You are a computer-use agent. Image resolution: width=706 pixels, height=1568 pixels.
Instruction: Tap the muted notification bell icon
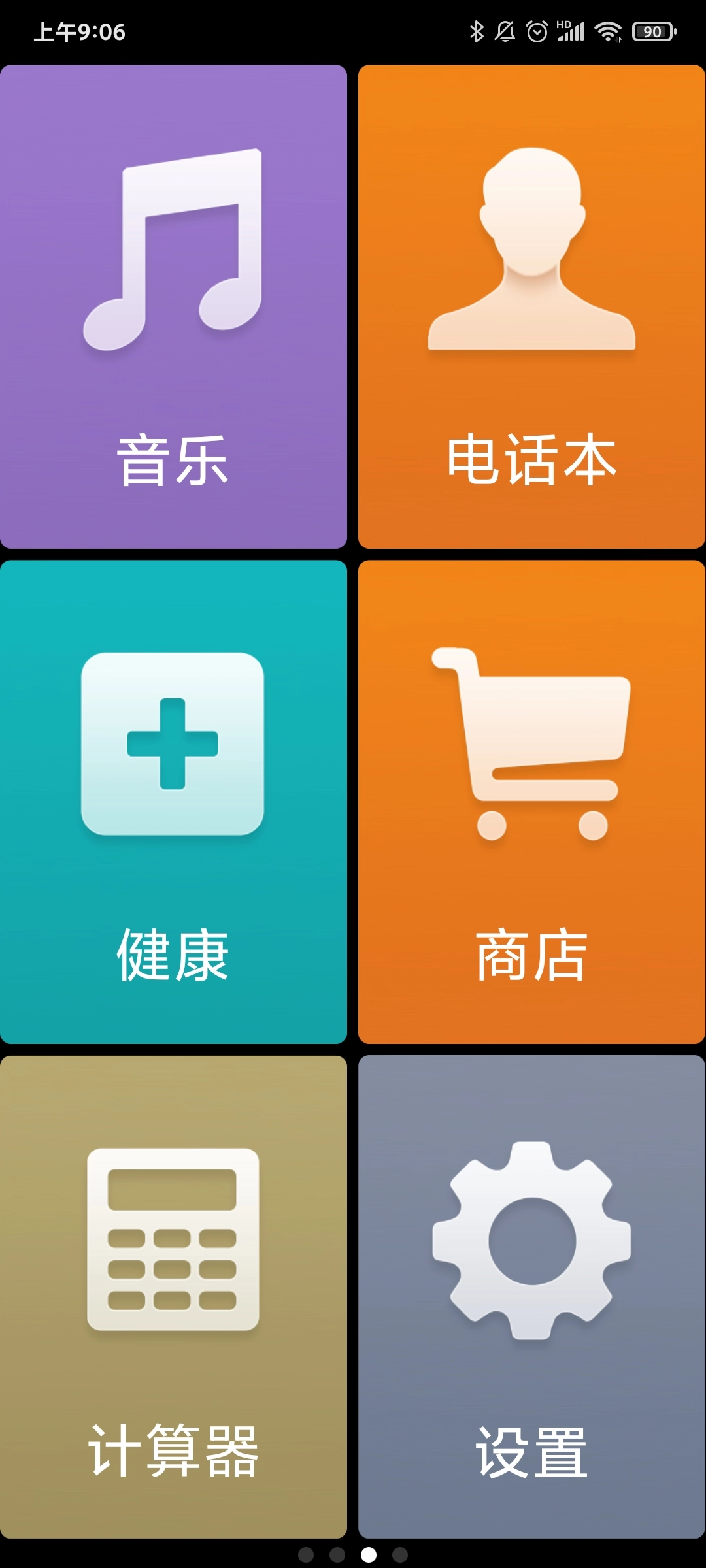pyautogui.click(x=505, y=31)
